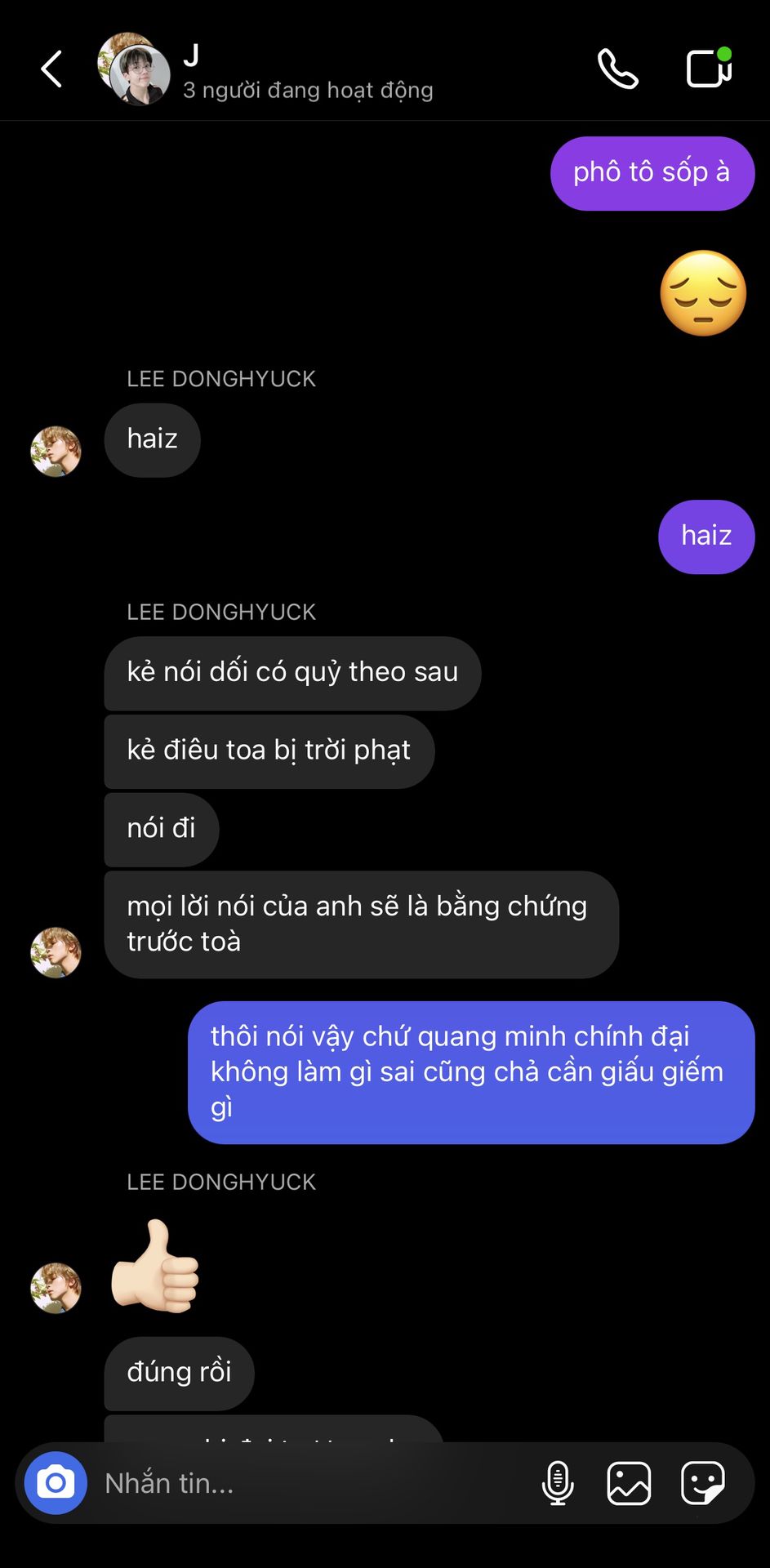770x1568 pixels.
Task: Start a voice call
Action: pos(618,69)
